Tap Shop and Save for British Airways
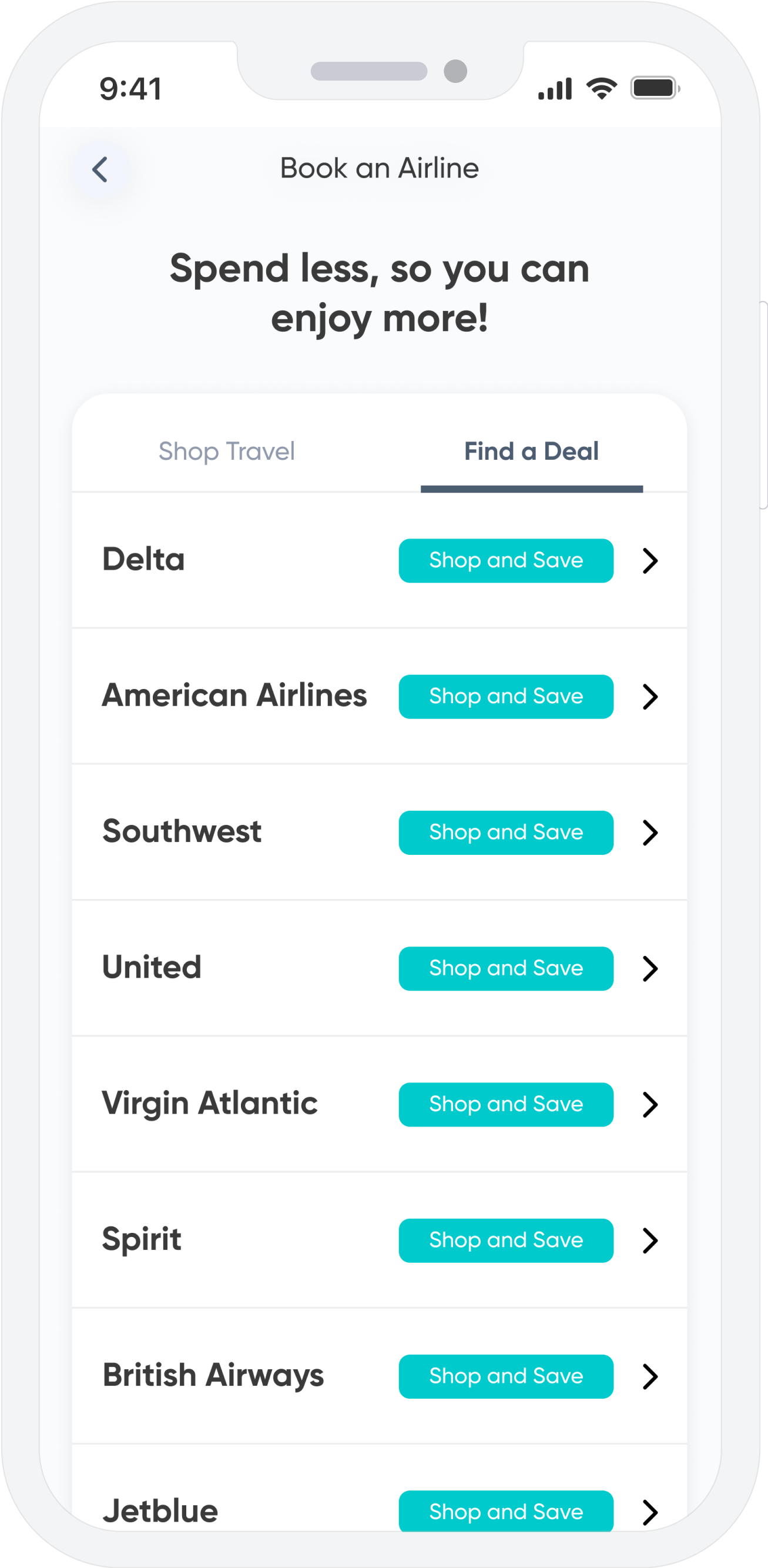 [506, 1376]
